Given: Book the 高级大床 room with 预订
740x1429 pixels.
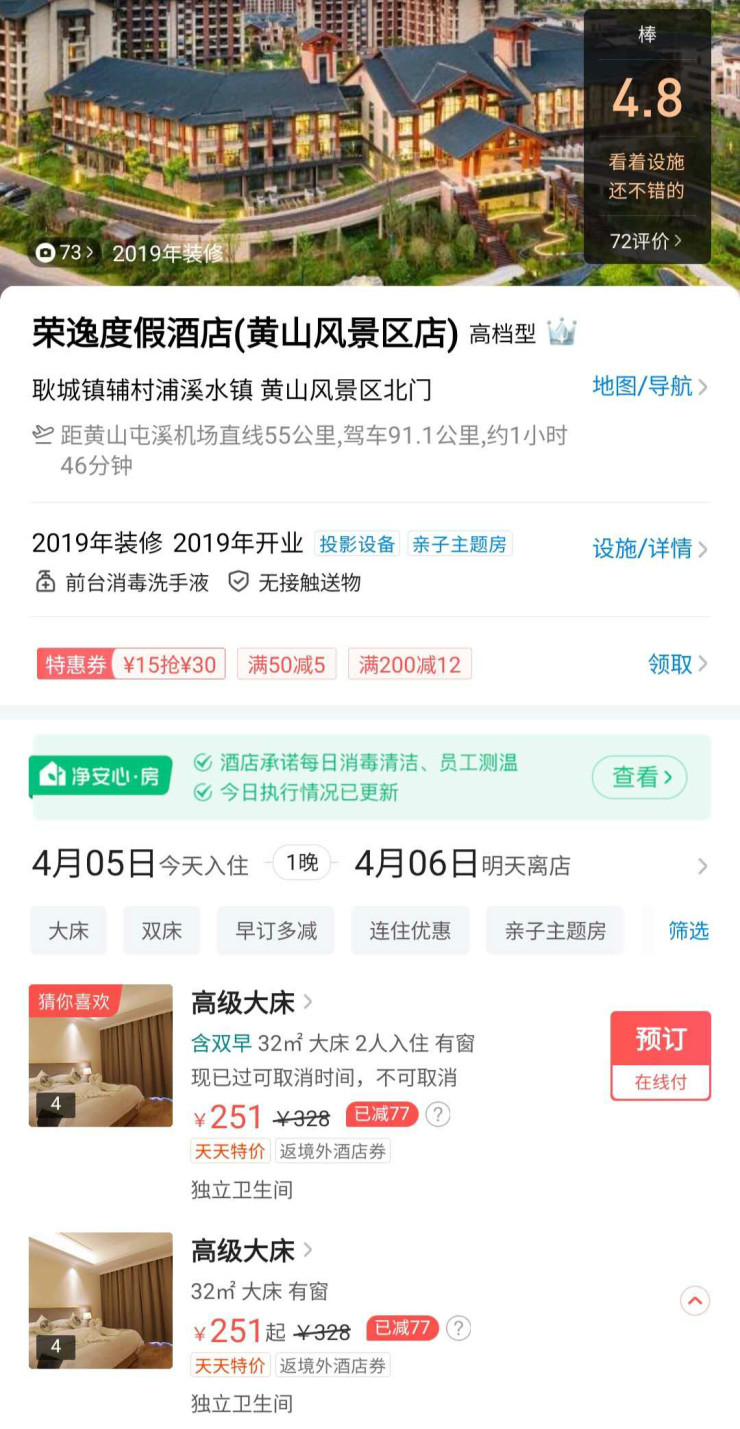Looking at the screenshot, I should point(660,1055).
